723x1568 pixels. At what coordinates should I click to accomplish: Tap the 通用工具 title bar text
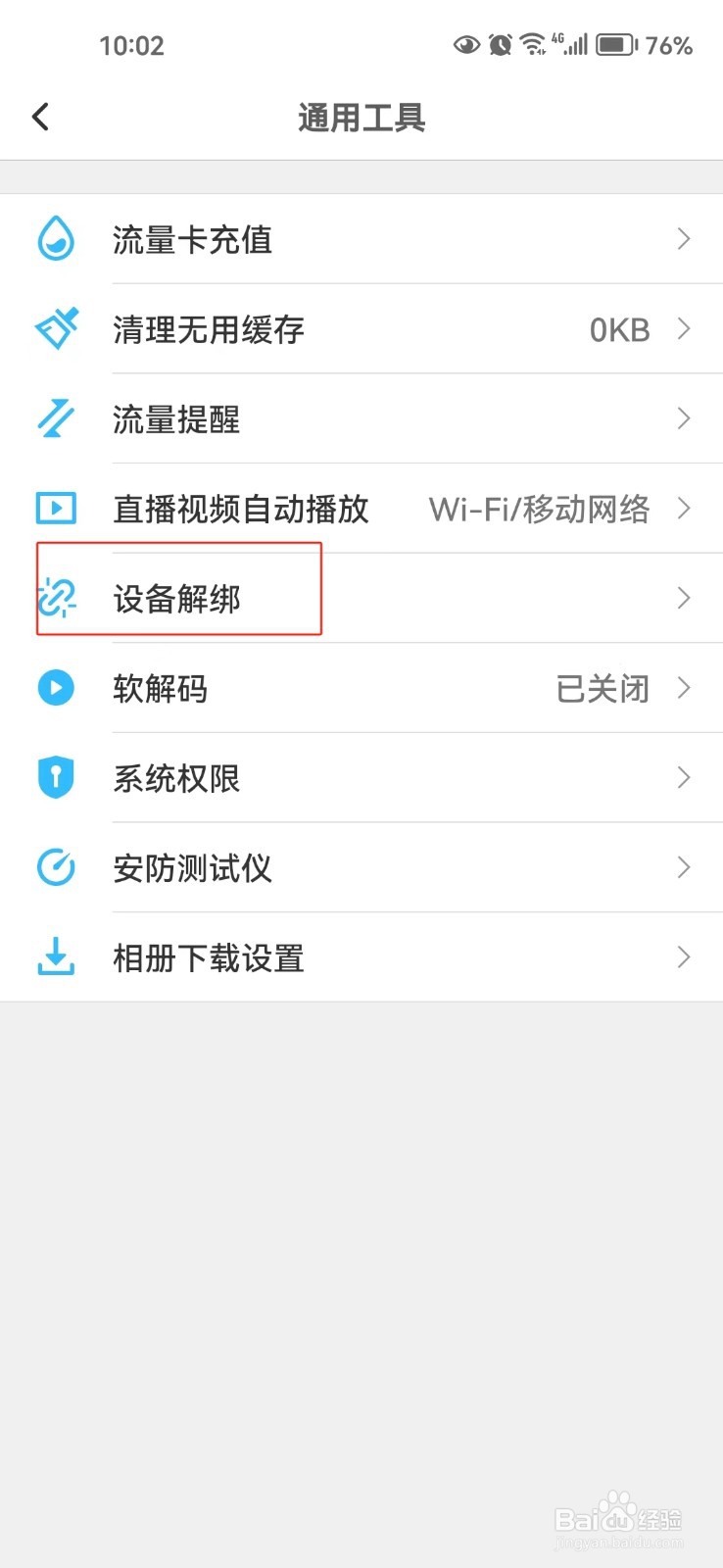click(361, 116)
